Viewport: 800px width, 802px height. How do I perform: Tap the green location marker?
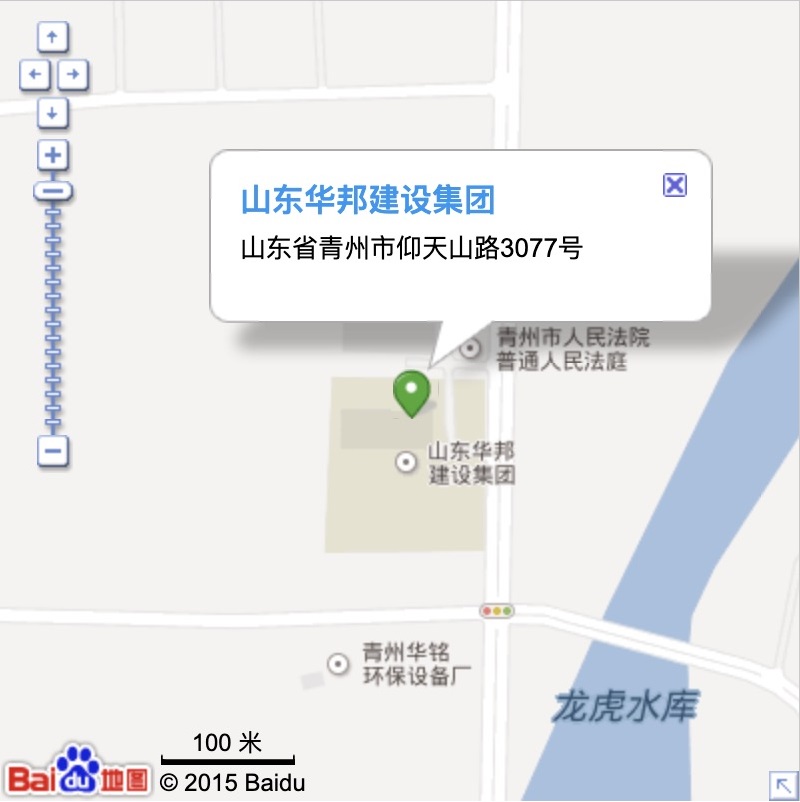[410, 392]
